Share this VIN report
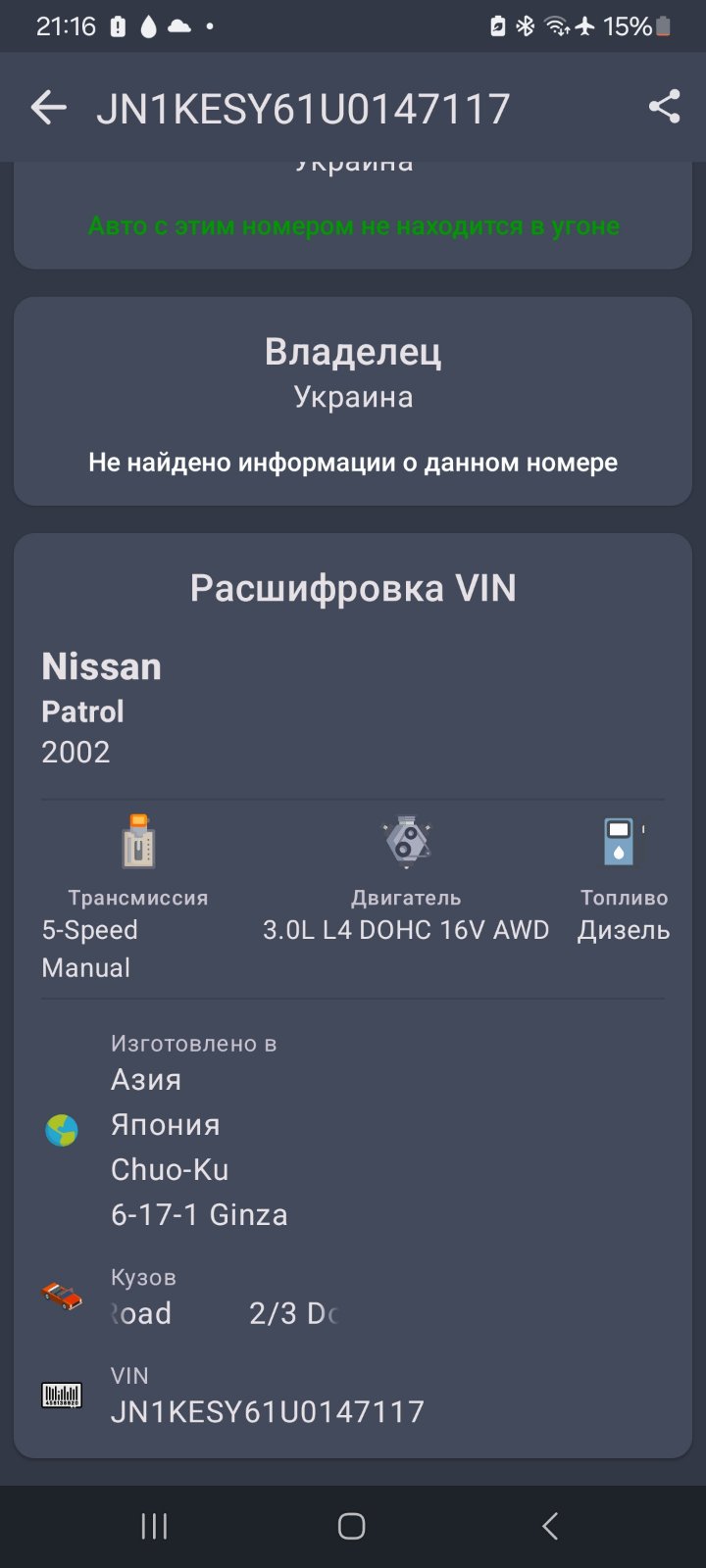This screenshot has height=1568, width=706. [x=664, y=107]
